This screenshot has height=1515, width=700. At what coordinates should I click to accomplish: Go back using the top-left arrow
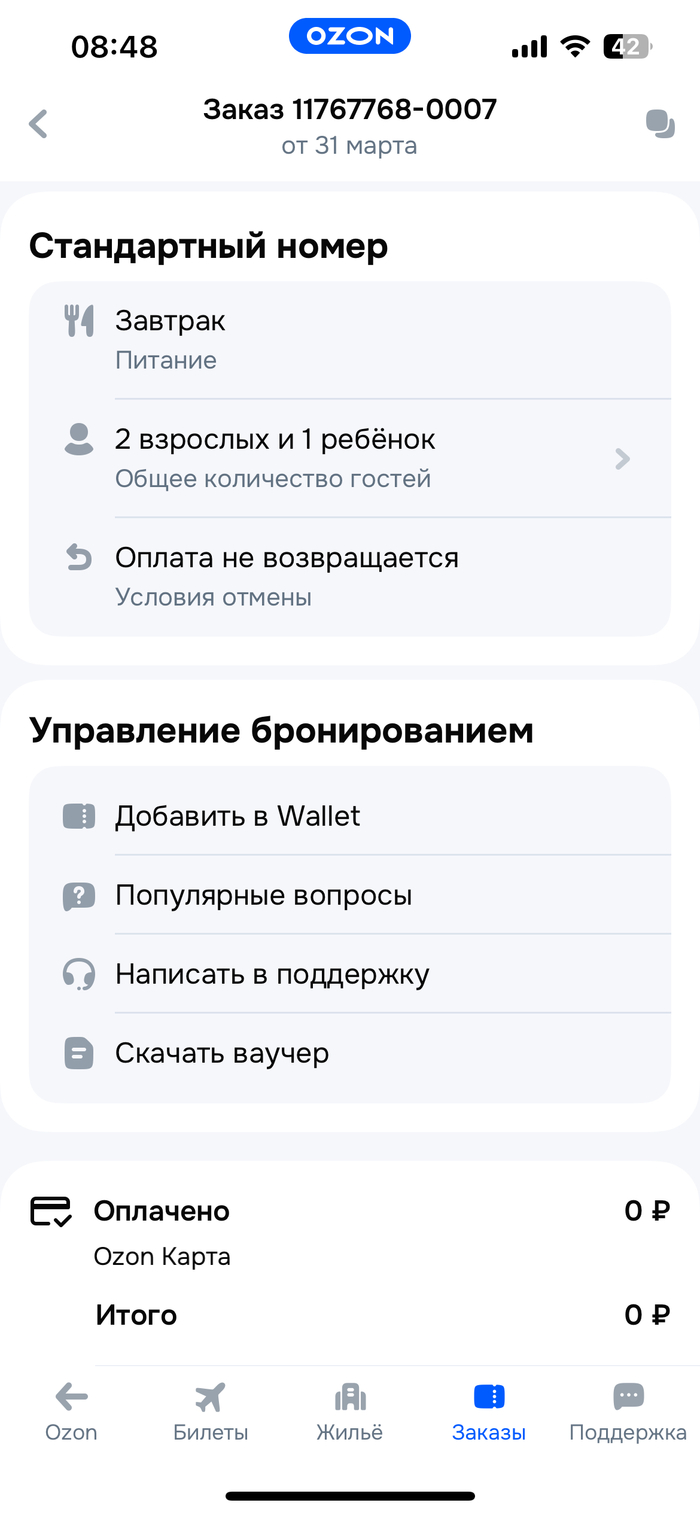(38, 125)
